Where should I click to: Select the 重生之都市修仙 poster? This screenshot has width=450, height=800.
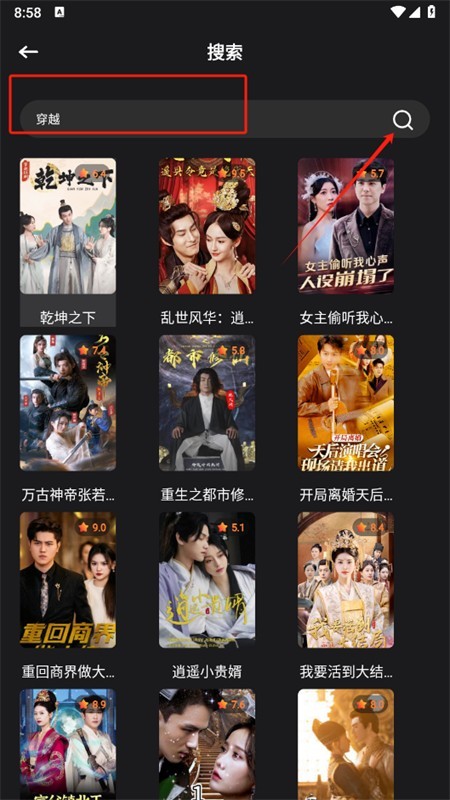pyautogui.click(x=207, y=403)
